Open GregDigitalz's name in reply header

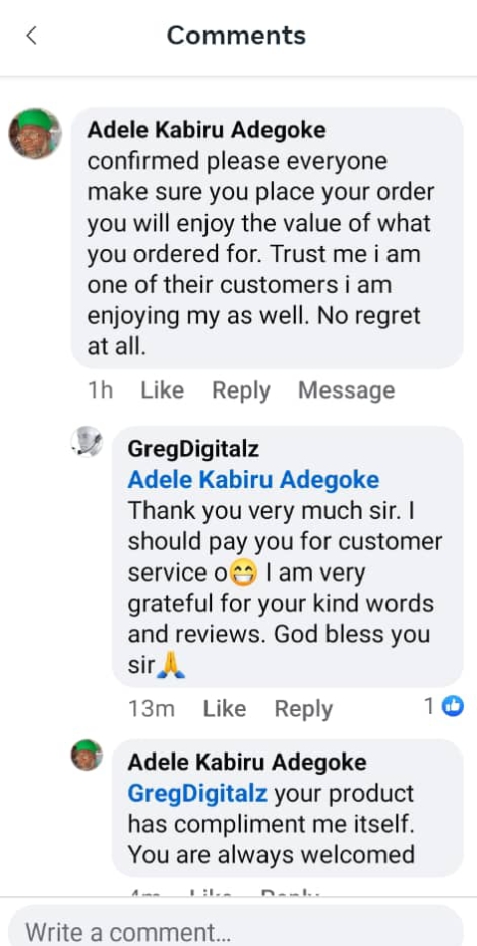click(x=193, y=449)
